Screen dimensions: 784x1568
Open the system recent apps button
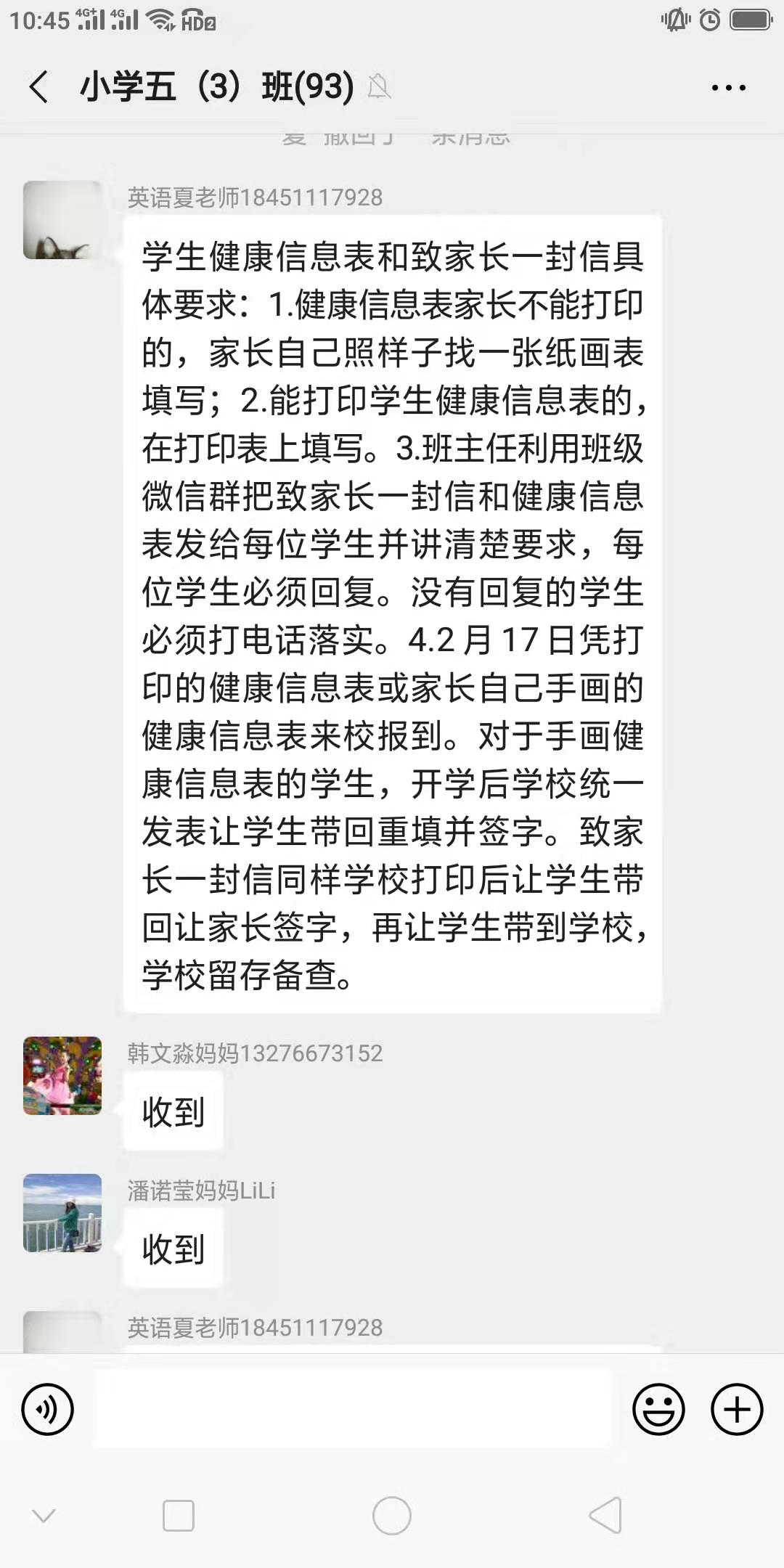pos(178,1516)
